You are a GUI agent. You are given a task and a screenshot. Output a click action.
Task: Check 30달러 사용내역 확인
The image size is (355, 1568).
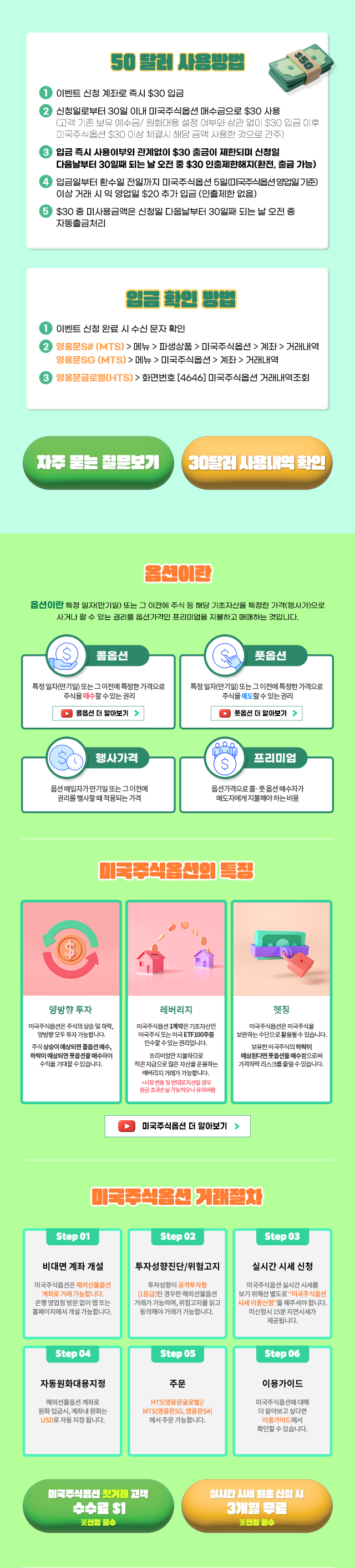click(256, 462)
